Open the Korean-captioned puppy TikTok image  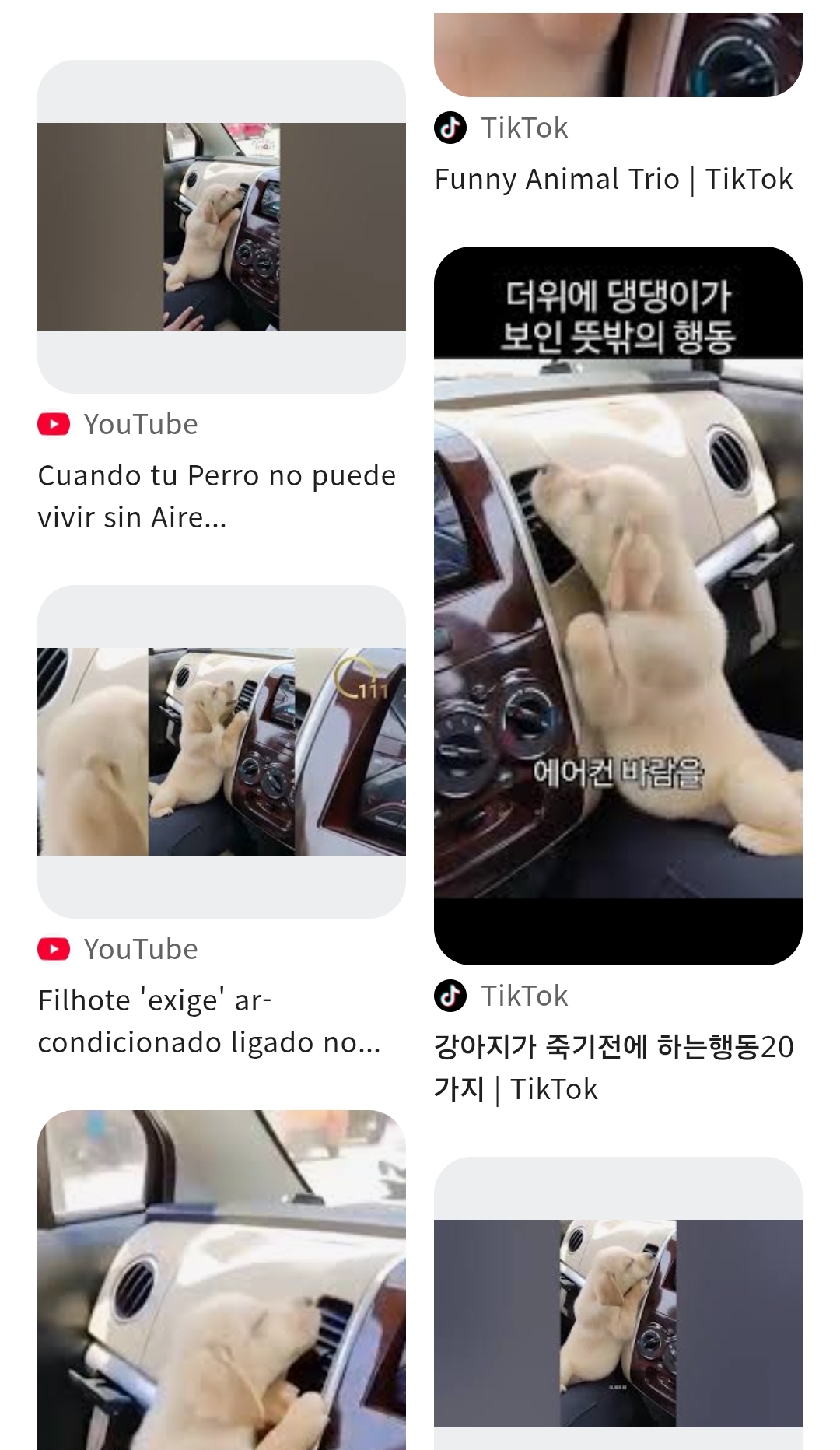click(x=618, y=606)
